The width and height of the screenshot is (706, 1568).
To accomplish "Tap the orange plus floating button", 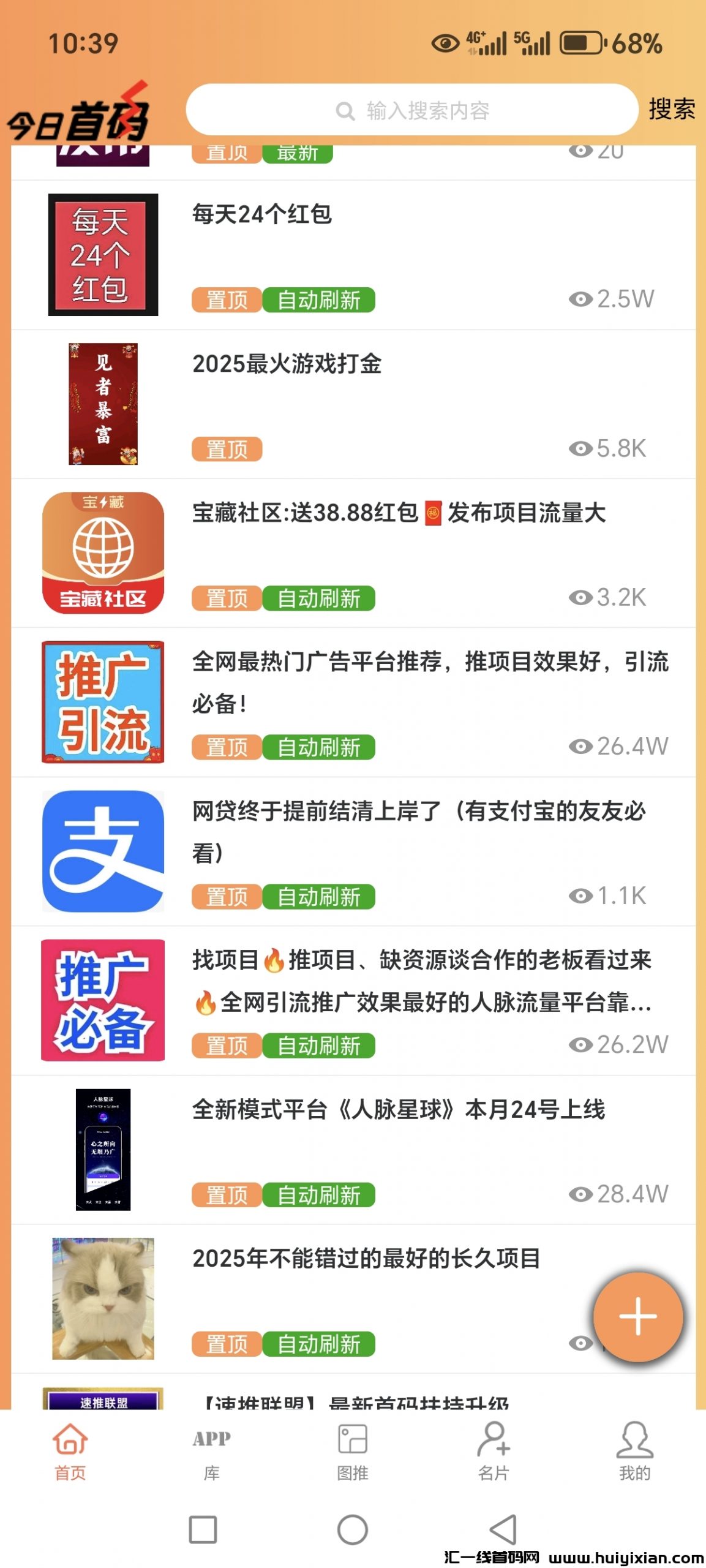I will pos(637,1316).
